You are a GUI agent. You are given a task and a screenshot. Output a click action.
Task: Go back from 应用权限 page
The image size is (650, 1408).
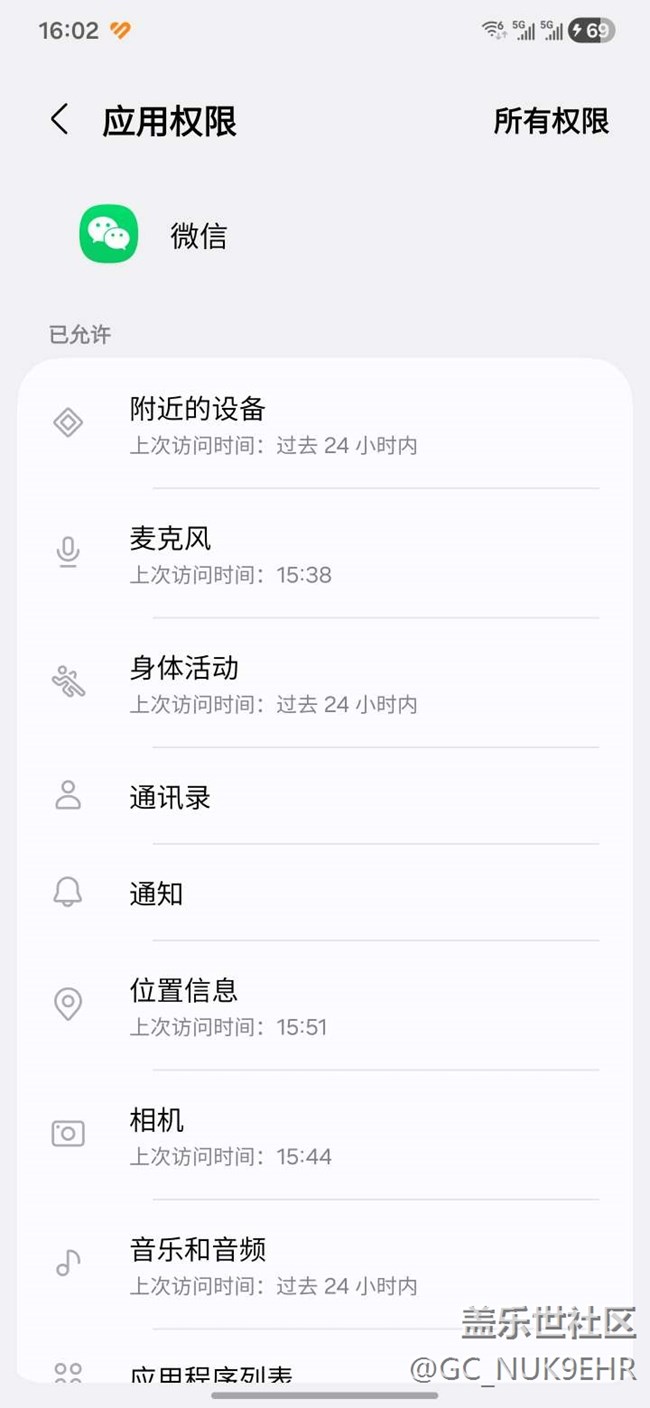point(60,120)
